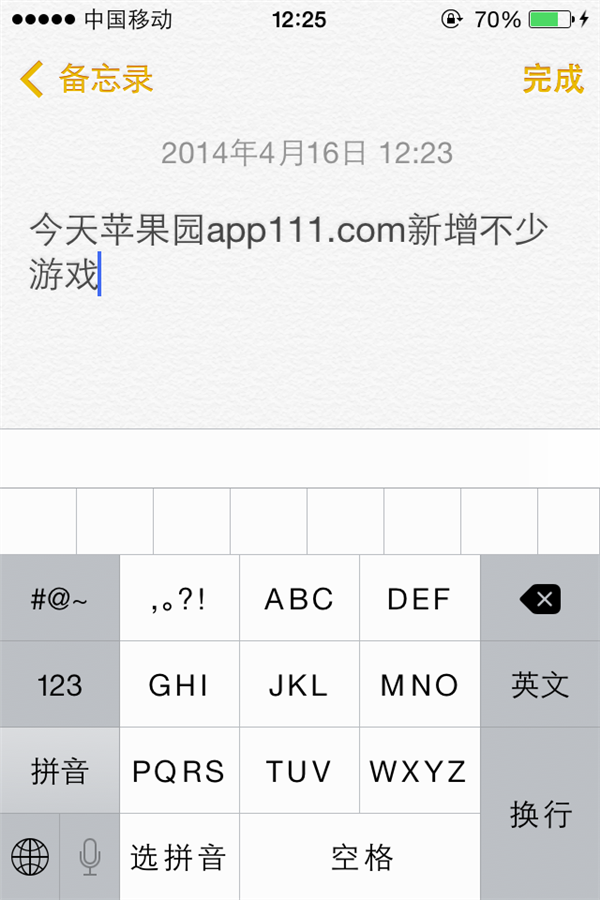Insert a space with 空格 key
This screenshot has height=900, width=600.
[360, 857]
